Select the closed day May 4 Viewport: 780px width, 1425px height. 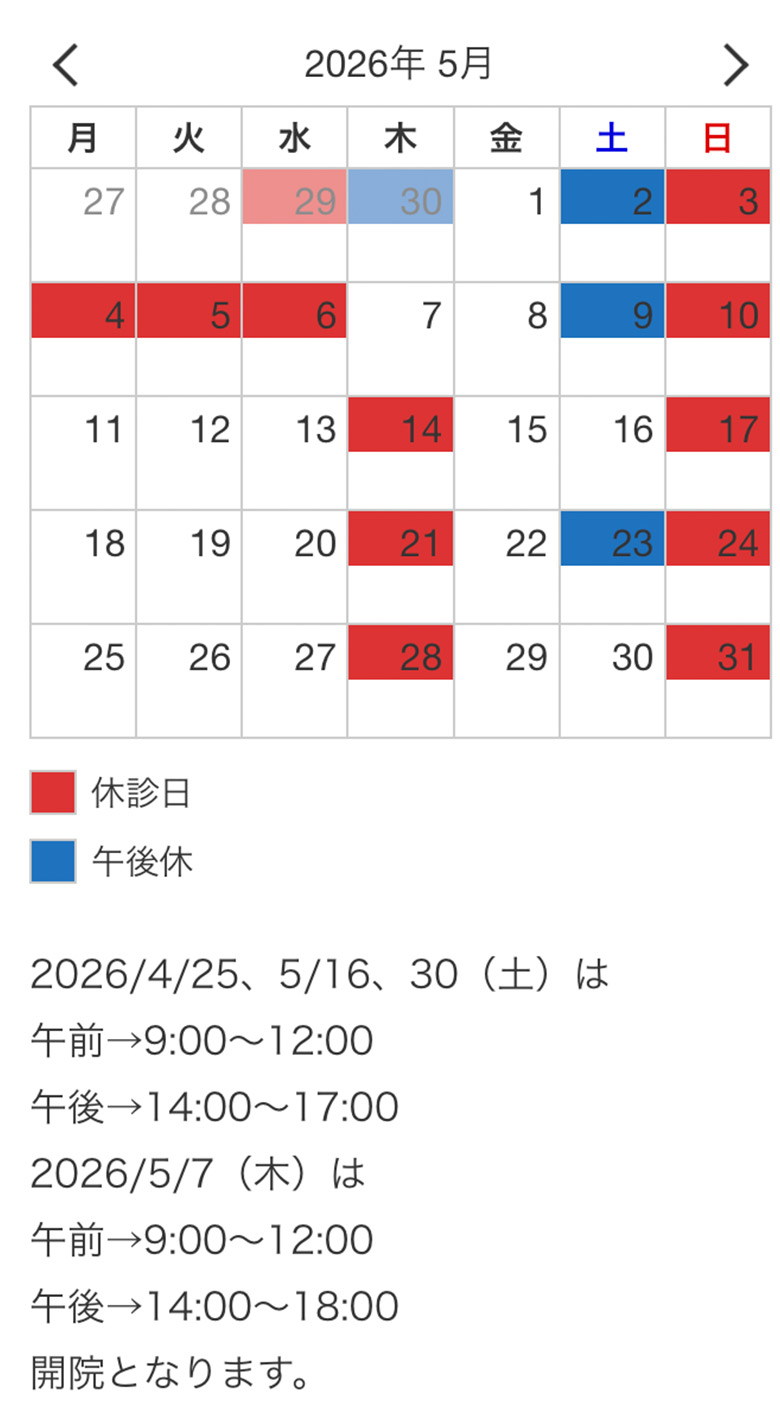(x=82, y=312)
